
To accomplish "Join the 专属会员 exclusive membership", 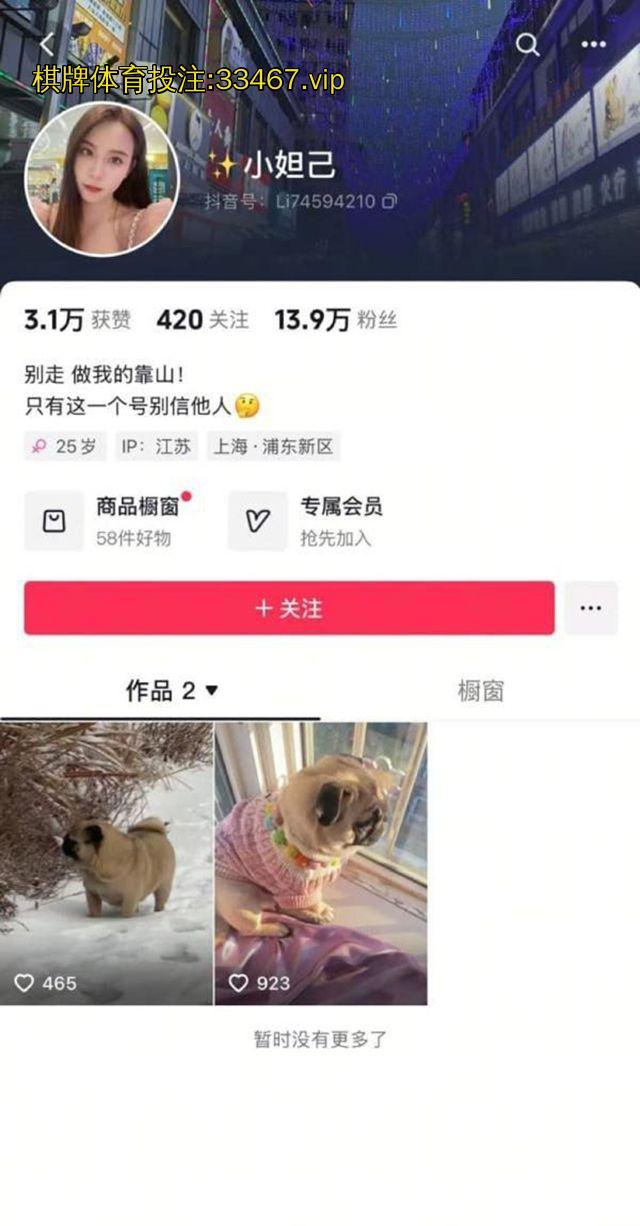I will point(310,520).
